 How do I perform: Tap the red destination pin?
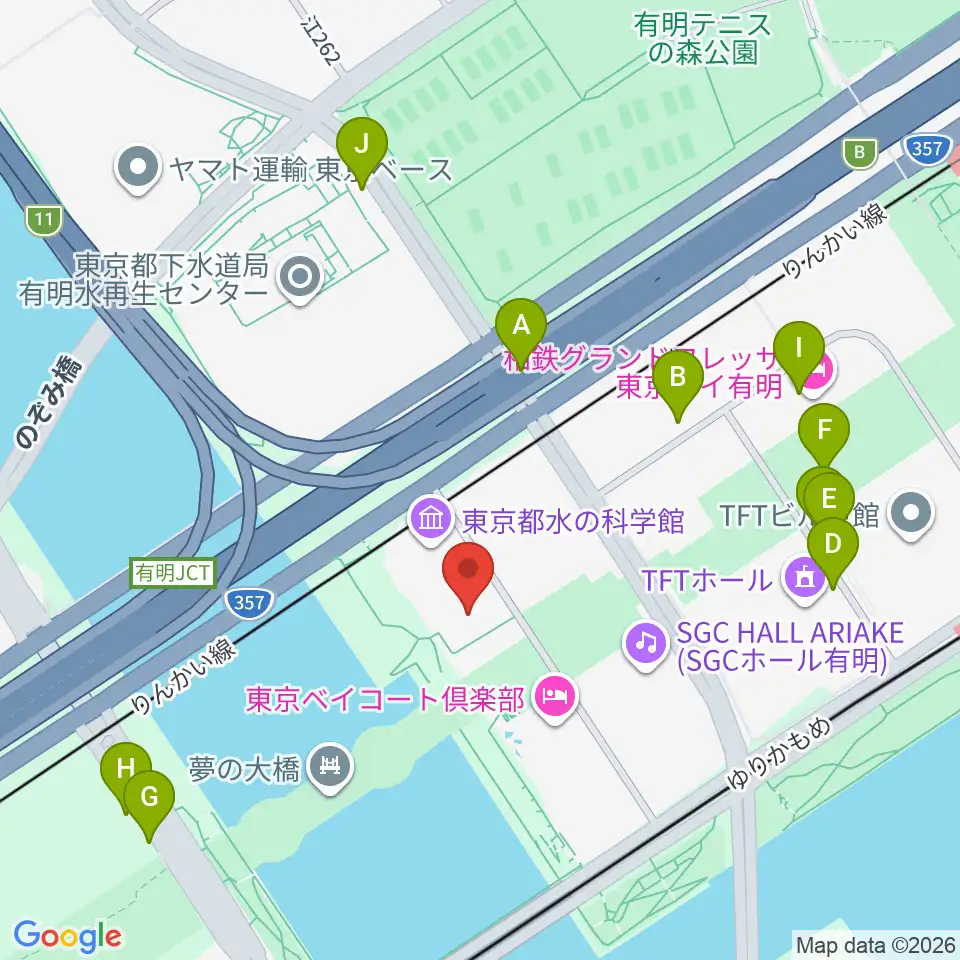(x=468, y=576)
